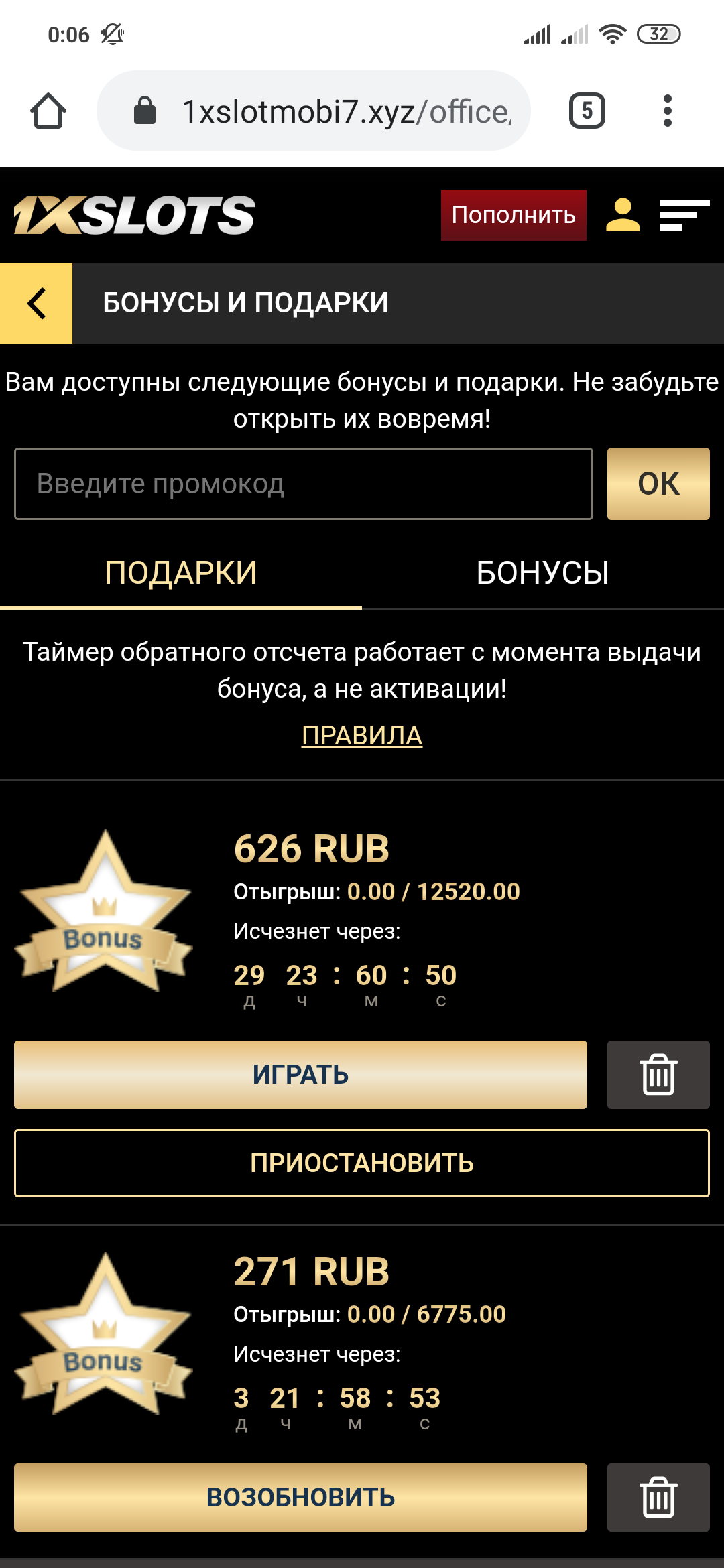Select the ПОДАРКИ tab
The height and width of the screenshot is (1568, 724).
coord(181,573)
